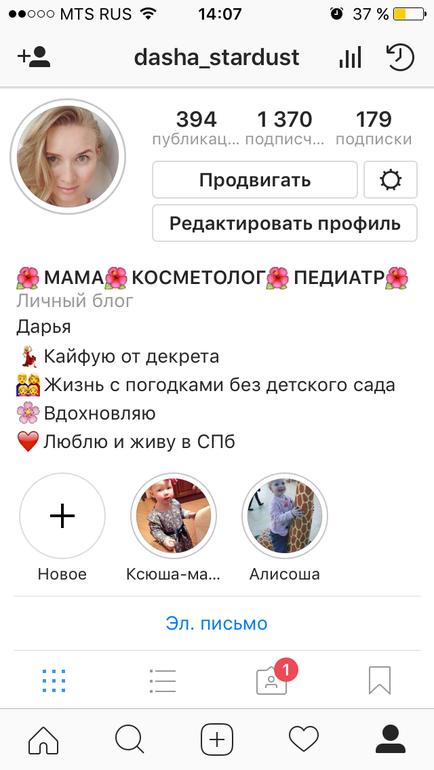Open the 1 370 подписчики list
Image resolution: width=434 pixels, height=770 pixels.
tap(285, 128)
